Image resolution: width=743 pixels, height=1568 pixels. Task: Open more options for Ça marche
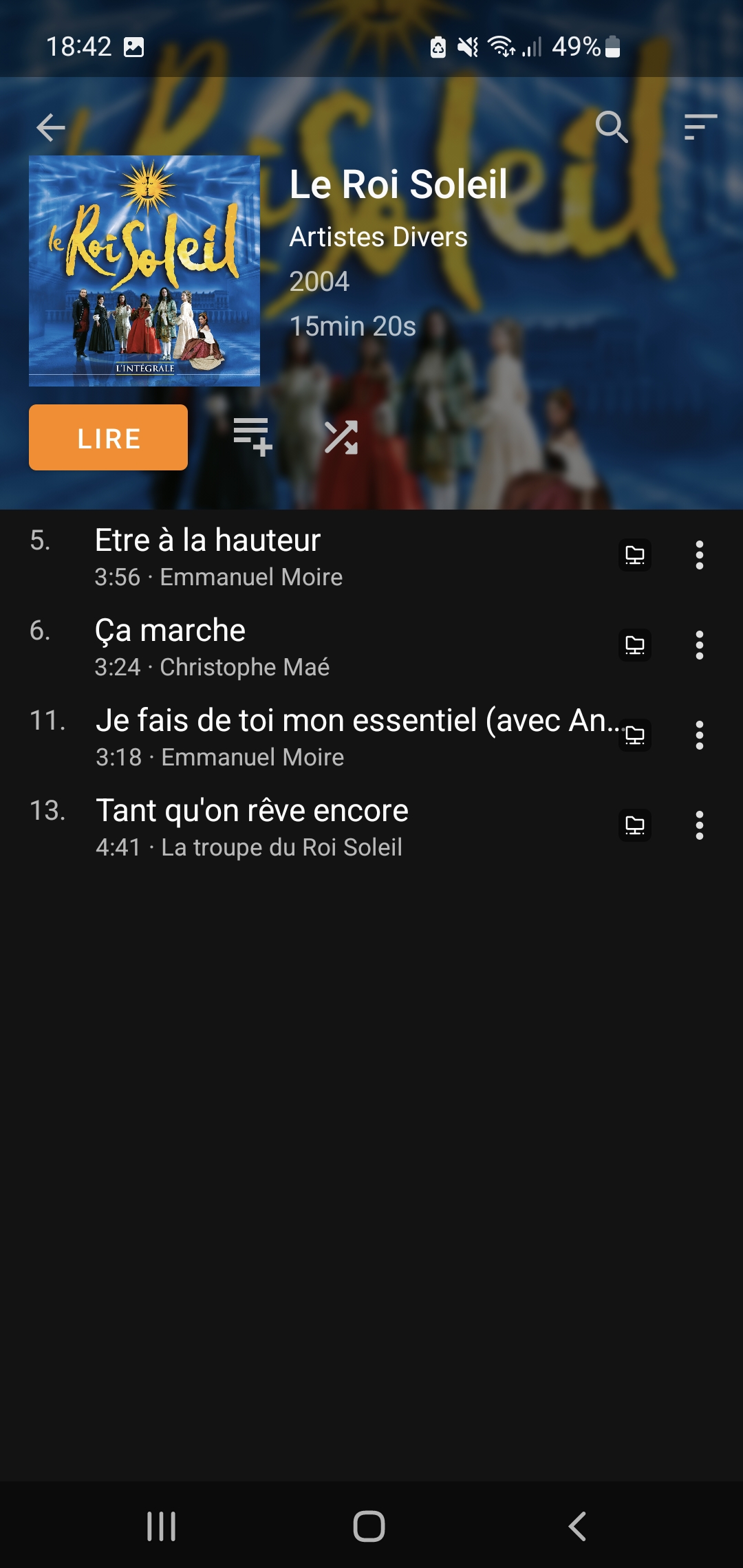(x=699, y=645)
